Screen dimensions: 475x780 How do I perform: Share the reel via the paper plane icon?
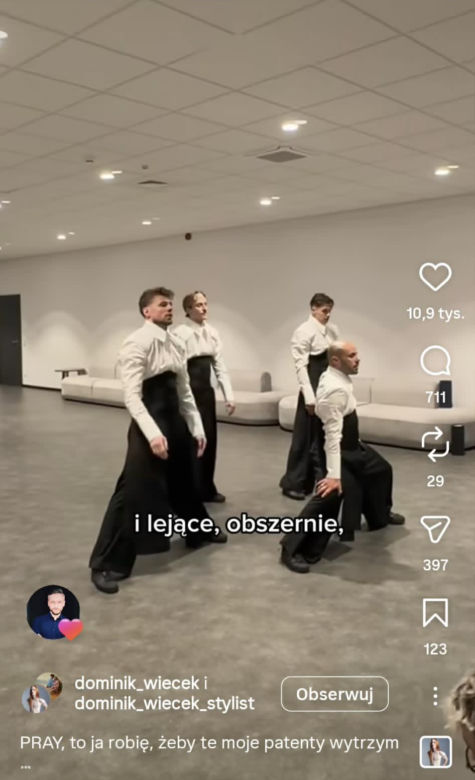[x=435, y=529]
